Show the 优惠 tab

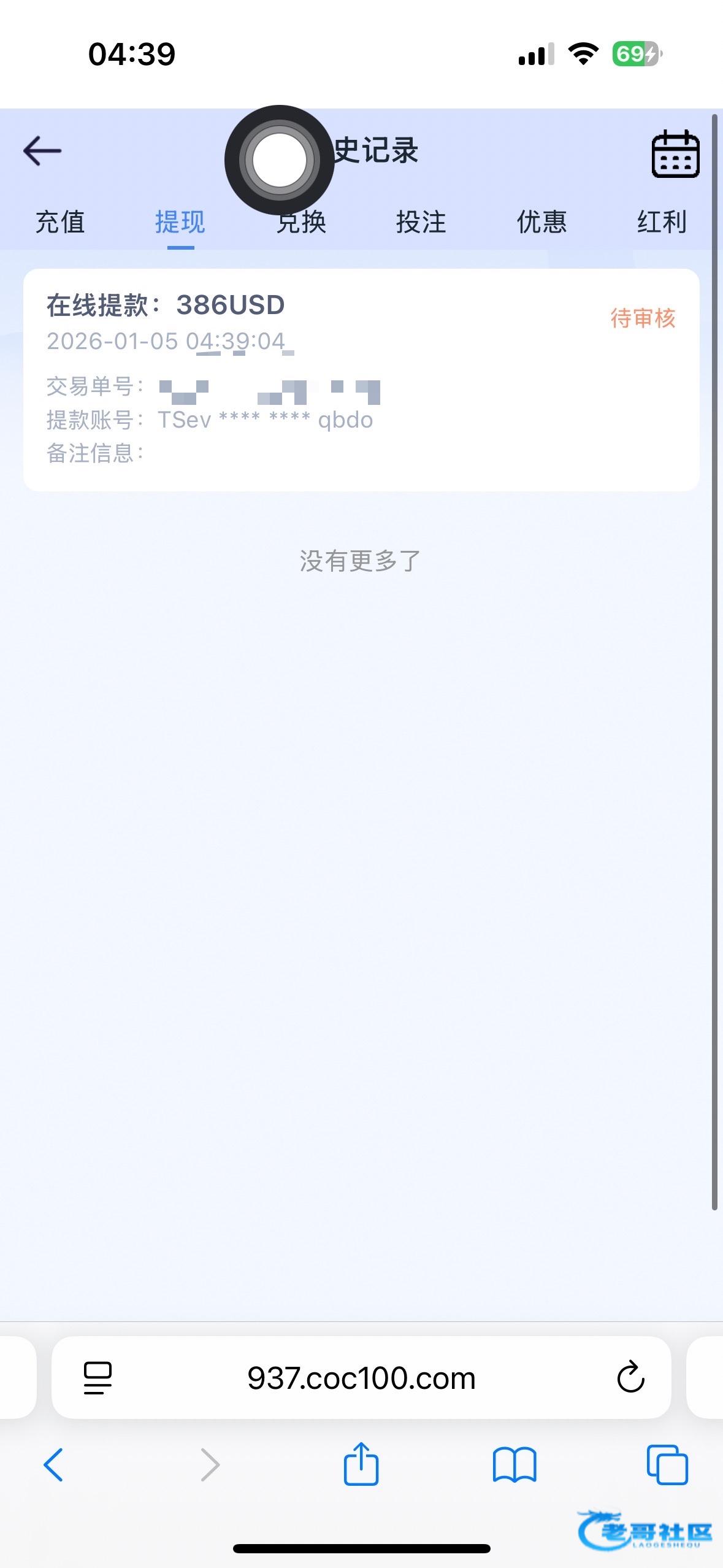click(x=541, y=222)
